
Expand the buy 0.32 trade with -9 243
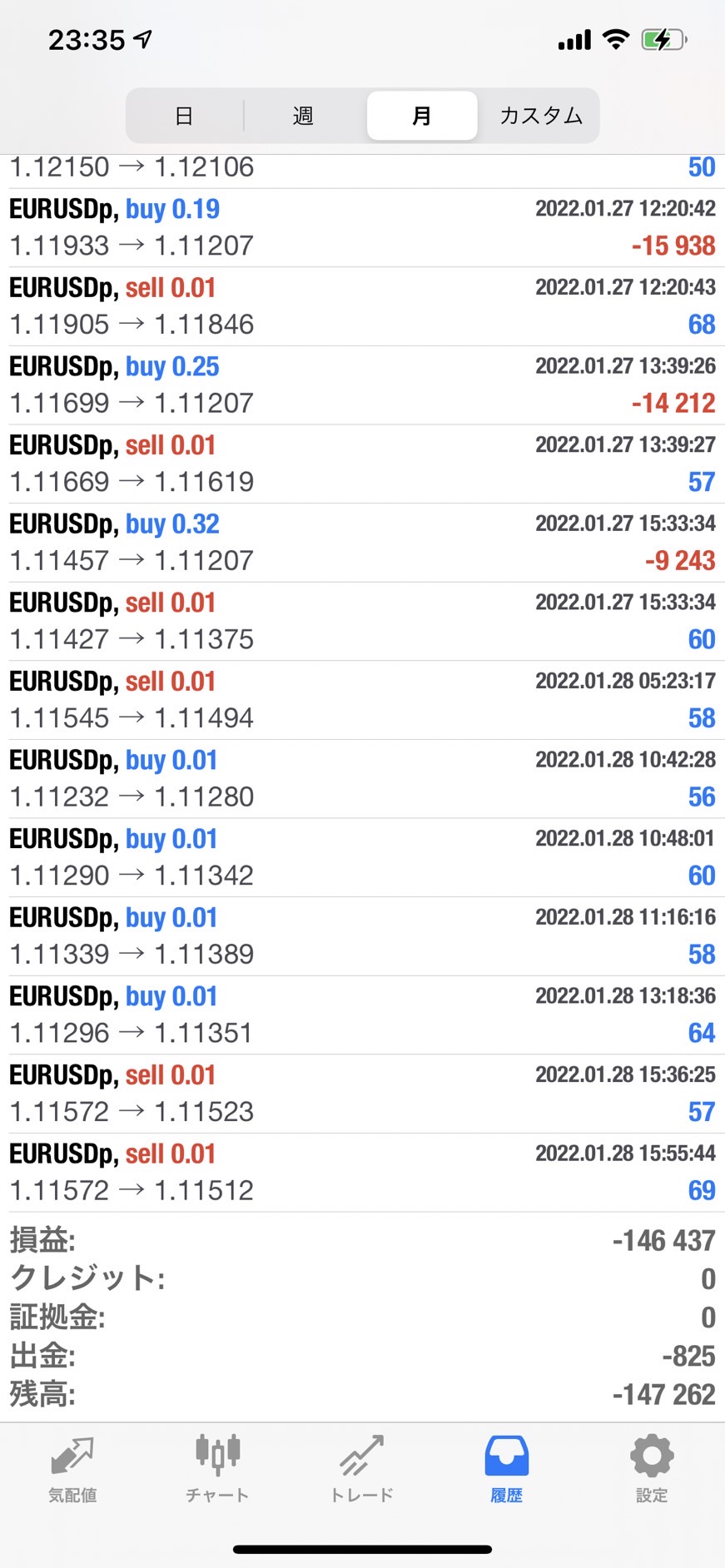[362, 543]
